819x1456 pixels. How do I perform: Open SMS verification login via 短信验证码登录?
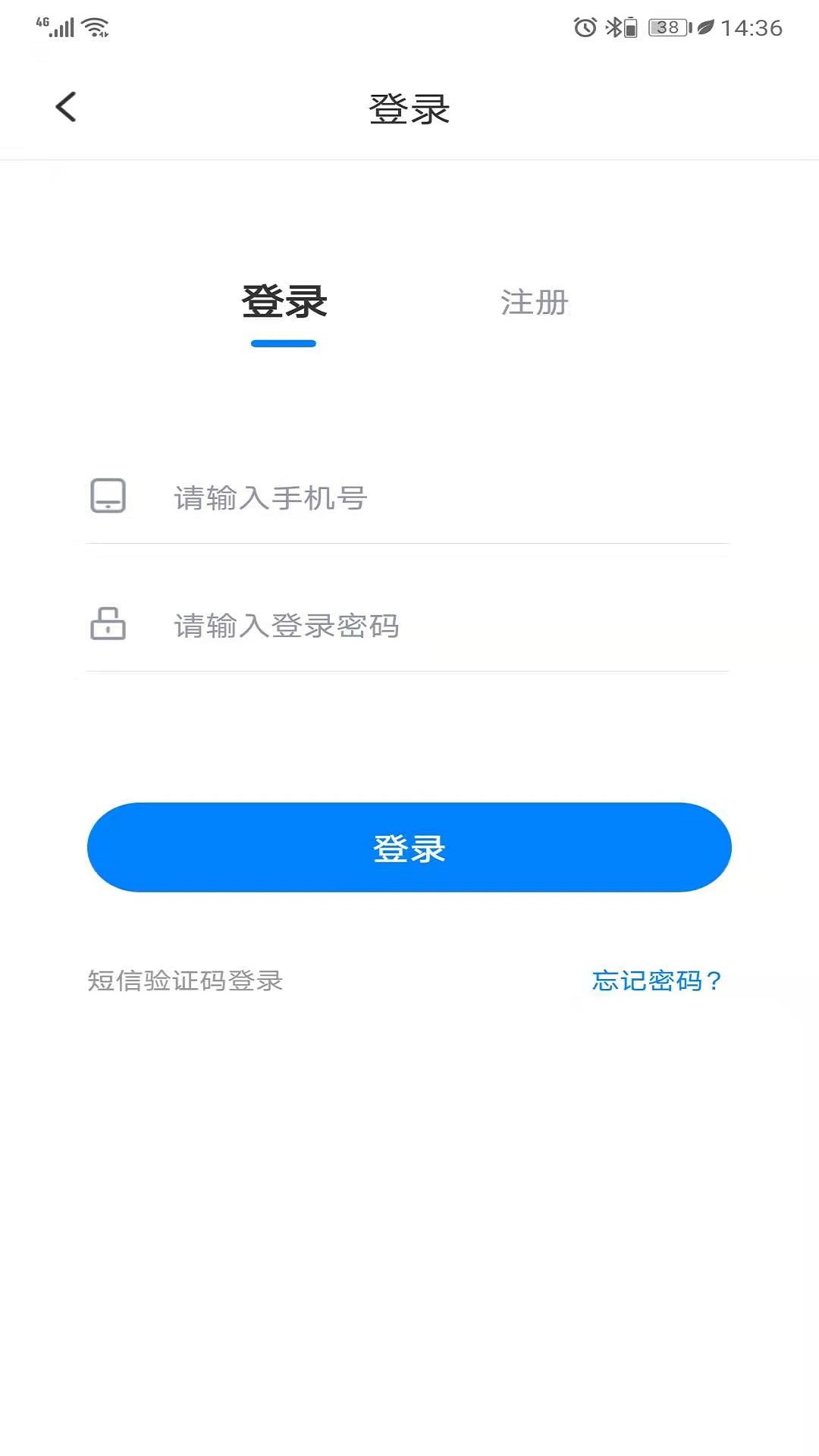184,981
